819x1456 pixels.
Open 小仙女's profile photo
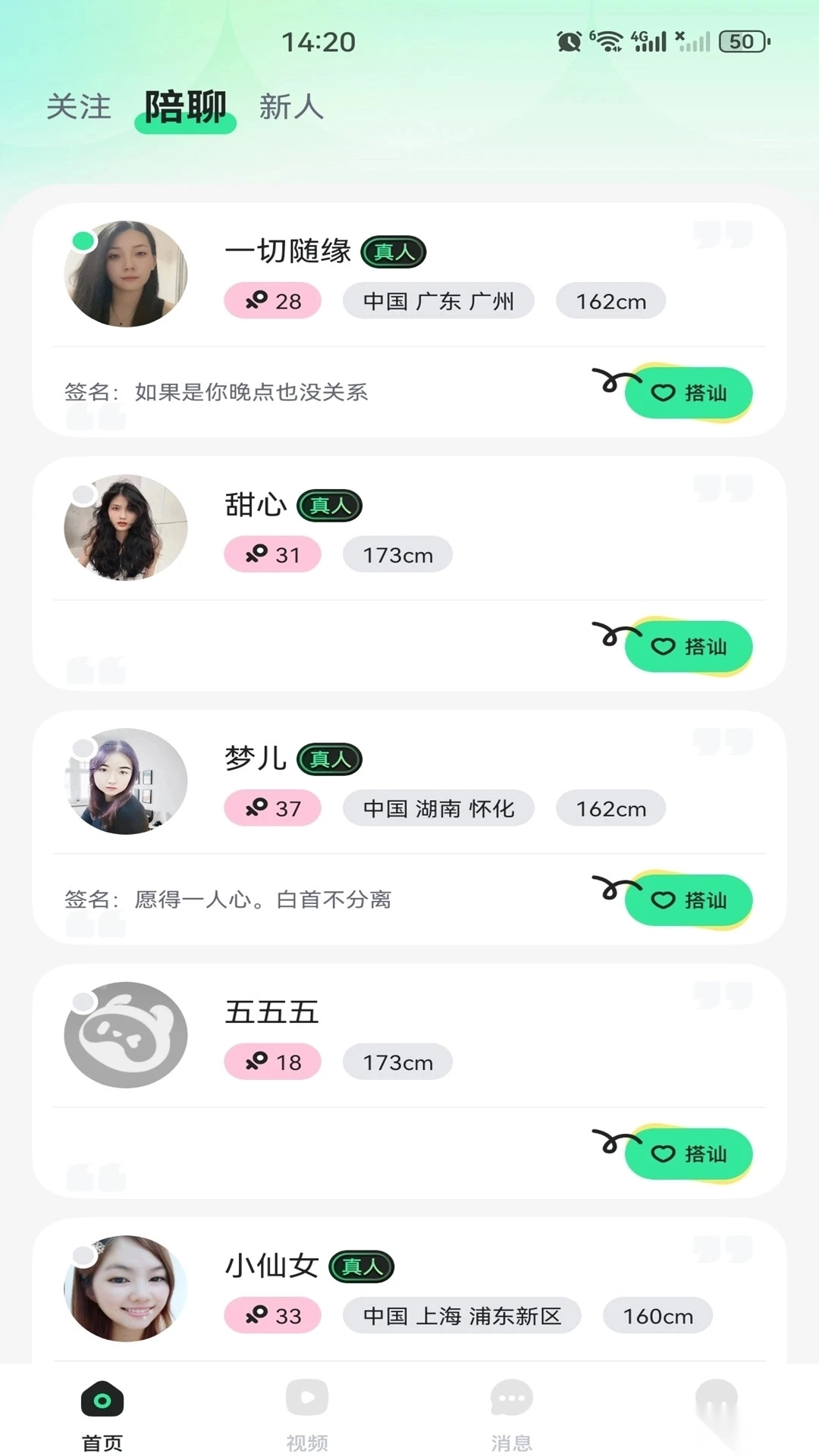click(126, 1289)
